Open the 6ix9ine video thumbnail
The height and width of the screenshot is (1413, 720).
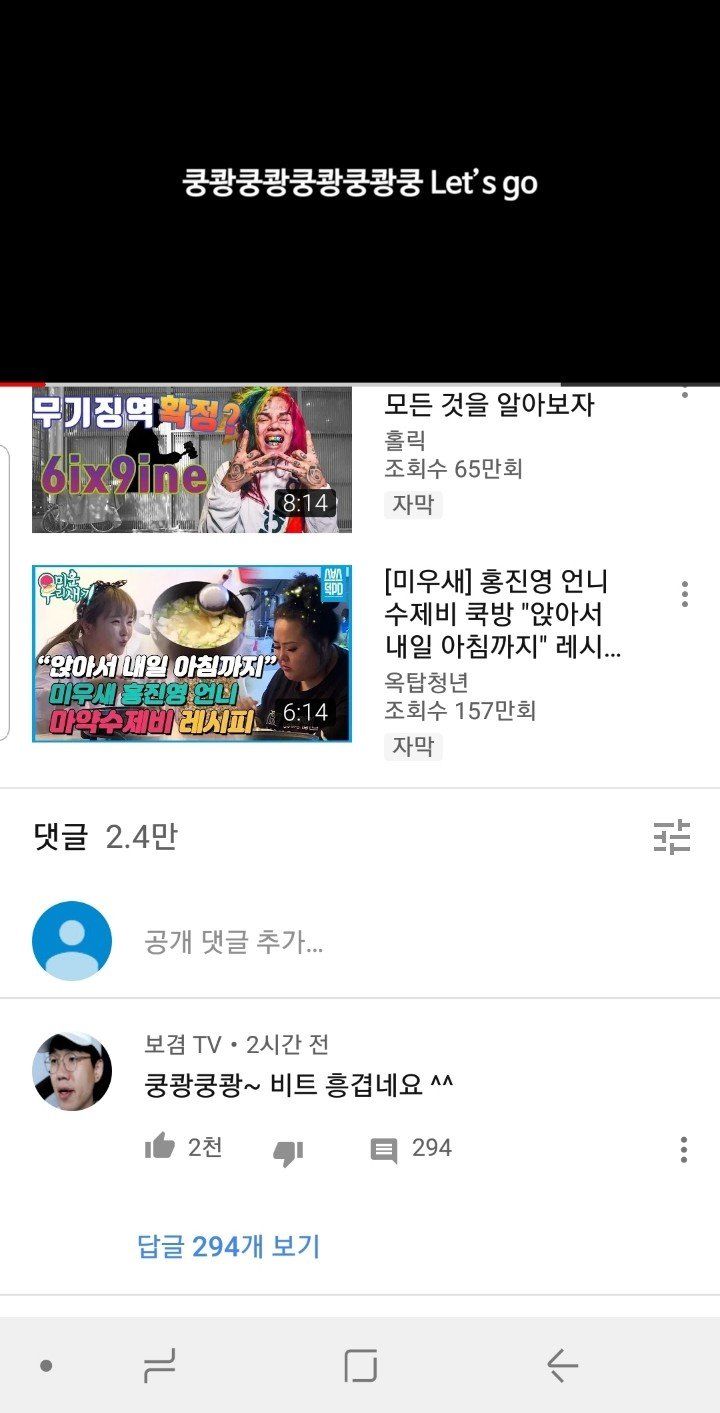[x=192, y=459]
